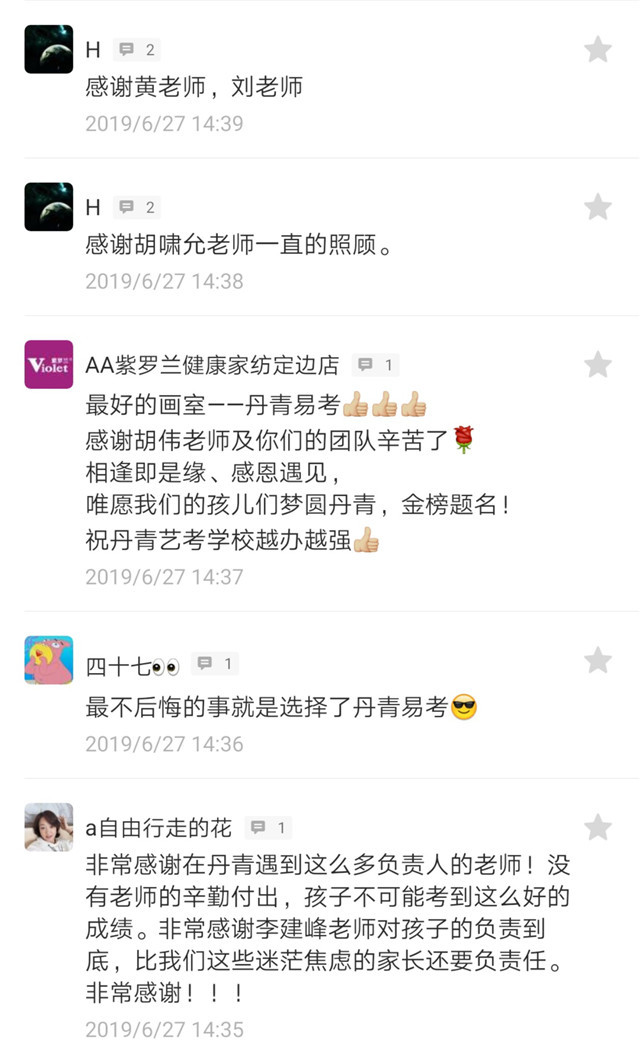This screenshot has height=1064, width=640.
Task: Open replies on H's 感谢黄老师 comment
Action: (137, 50)
